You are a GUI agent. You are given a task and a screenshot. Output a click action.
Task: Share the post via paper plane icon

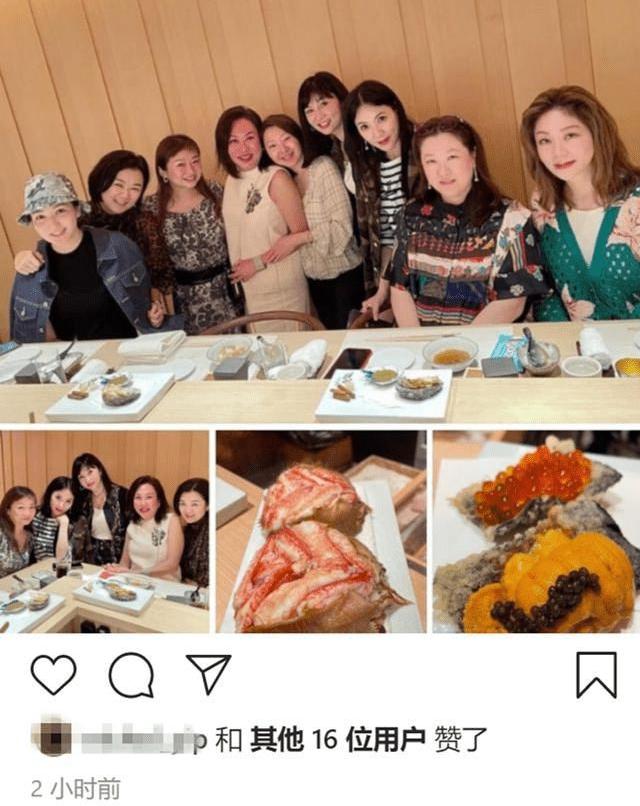(x=209, y=675)
